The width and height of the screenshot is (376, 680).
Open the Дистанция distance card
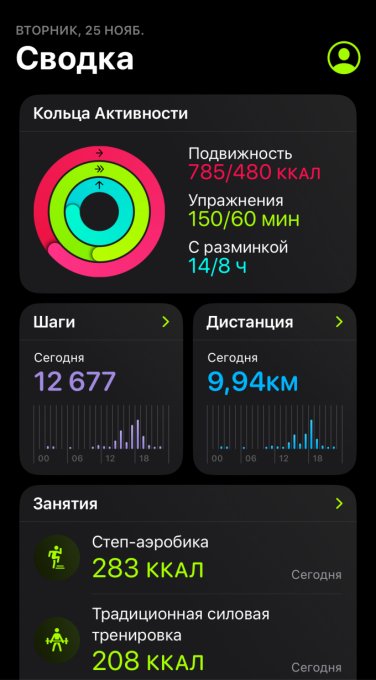275,389
